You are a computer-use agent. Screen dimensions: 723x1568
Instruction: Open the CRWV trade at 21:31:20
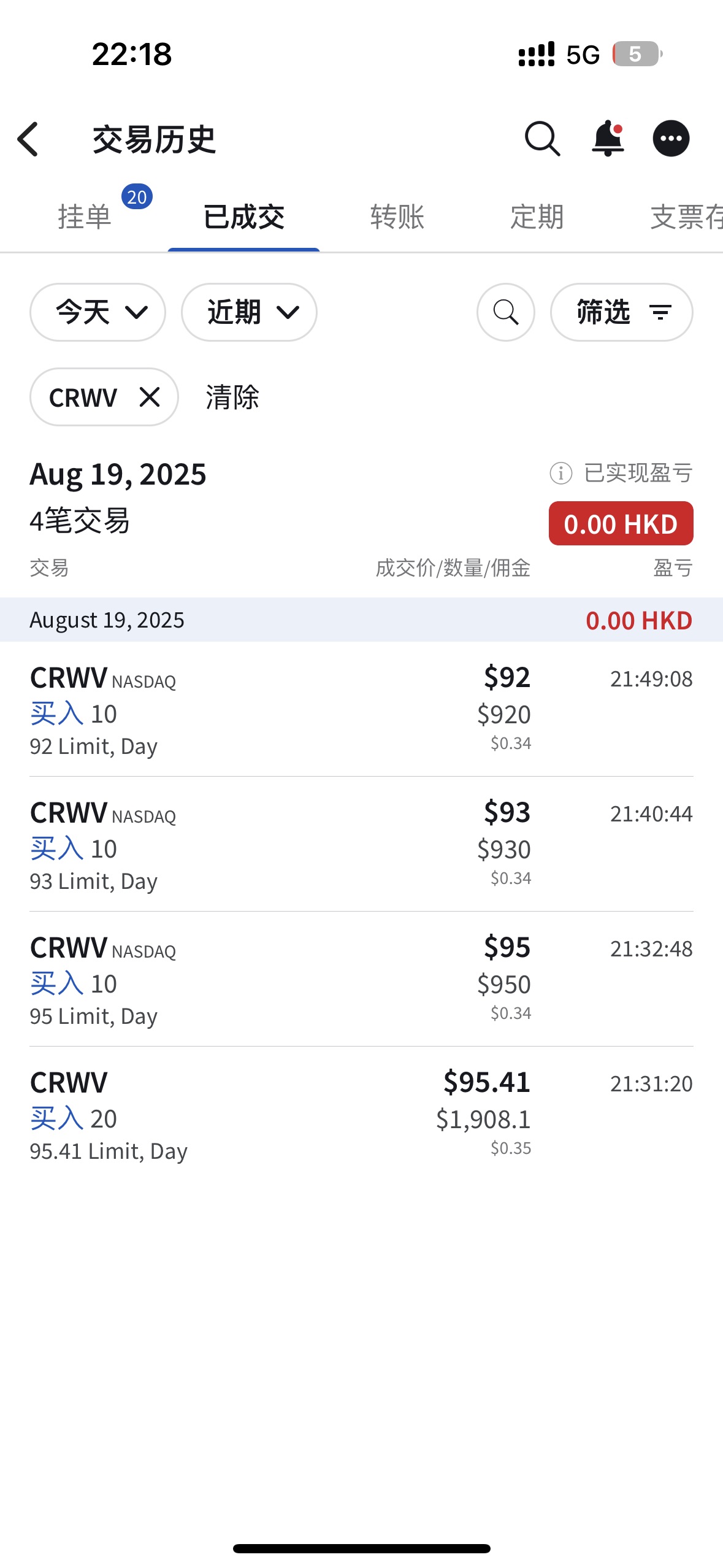(x=361, y=1114)
